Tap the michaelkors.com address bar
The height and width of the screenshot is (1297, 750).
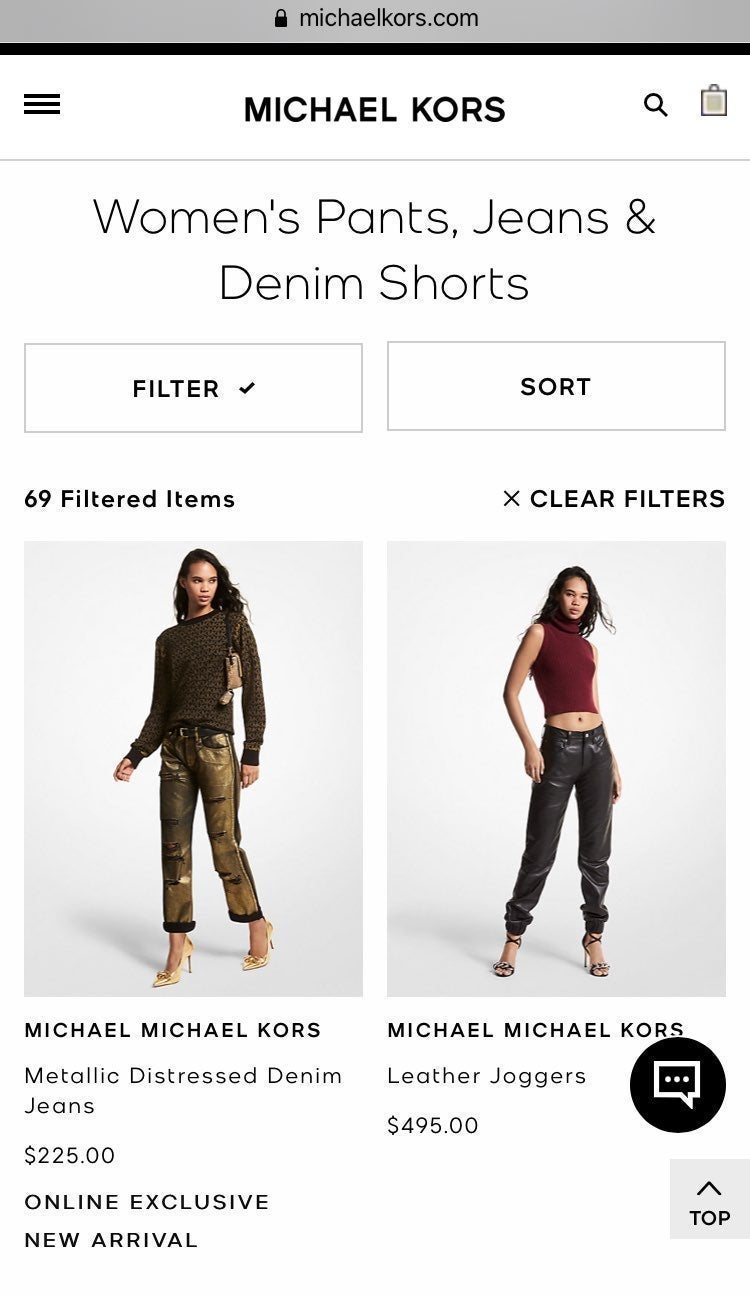tap(375, 18)
